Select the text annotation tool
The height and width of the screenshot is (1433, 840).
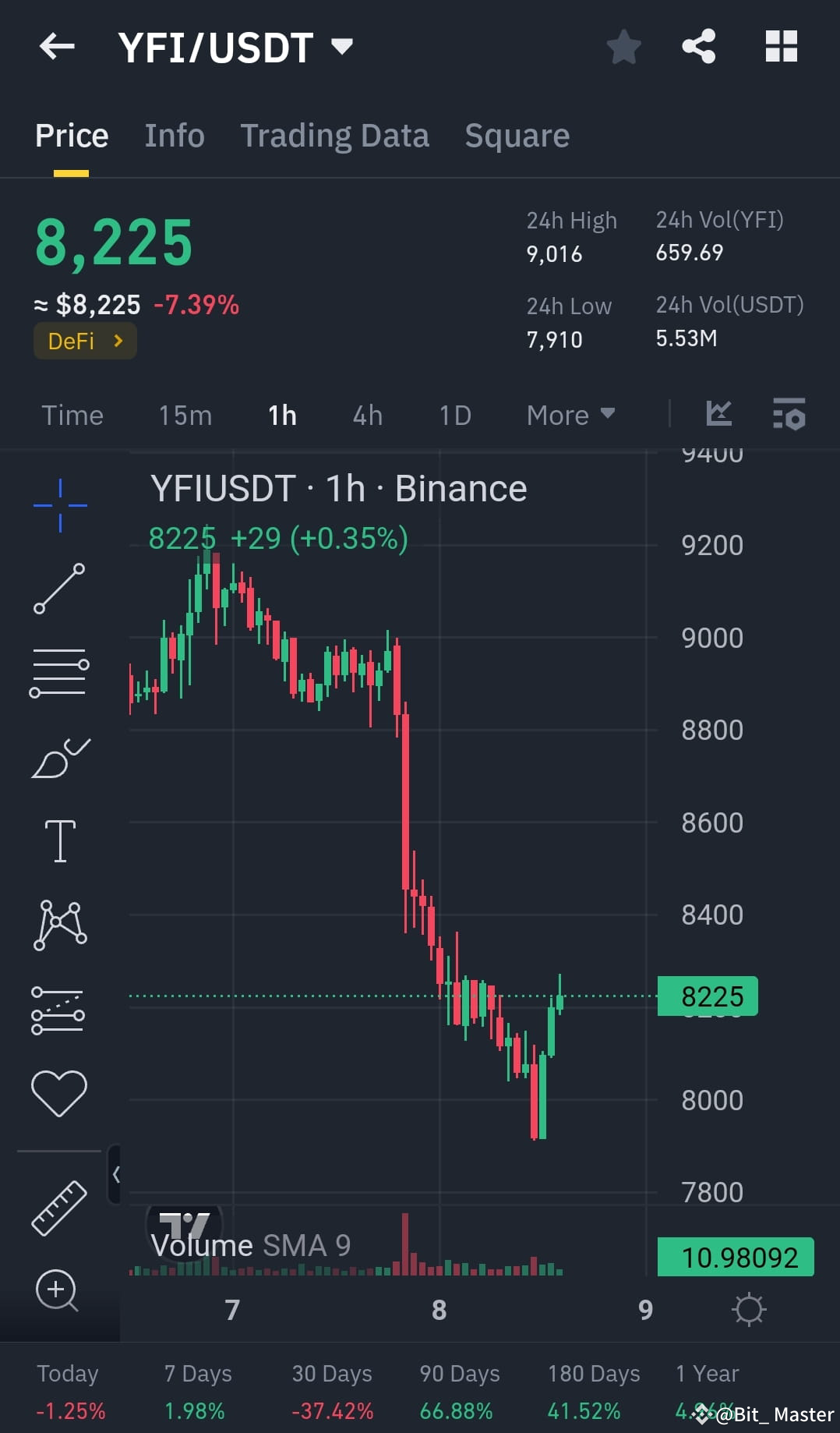click(60, 840)
